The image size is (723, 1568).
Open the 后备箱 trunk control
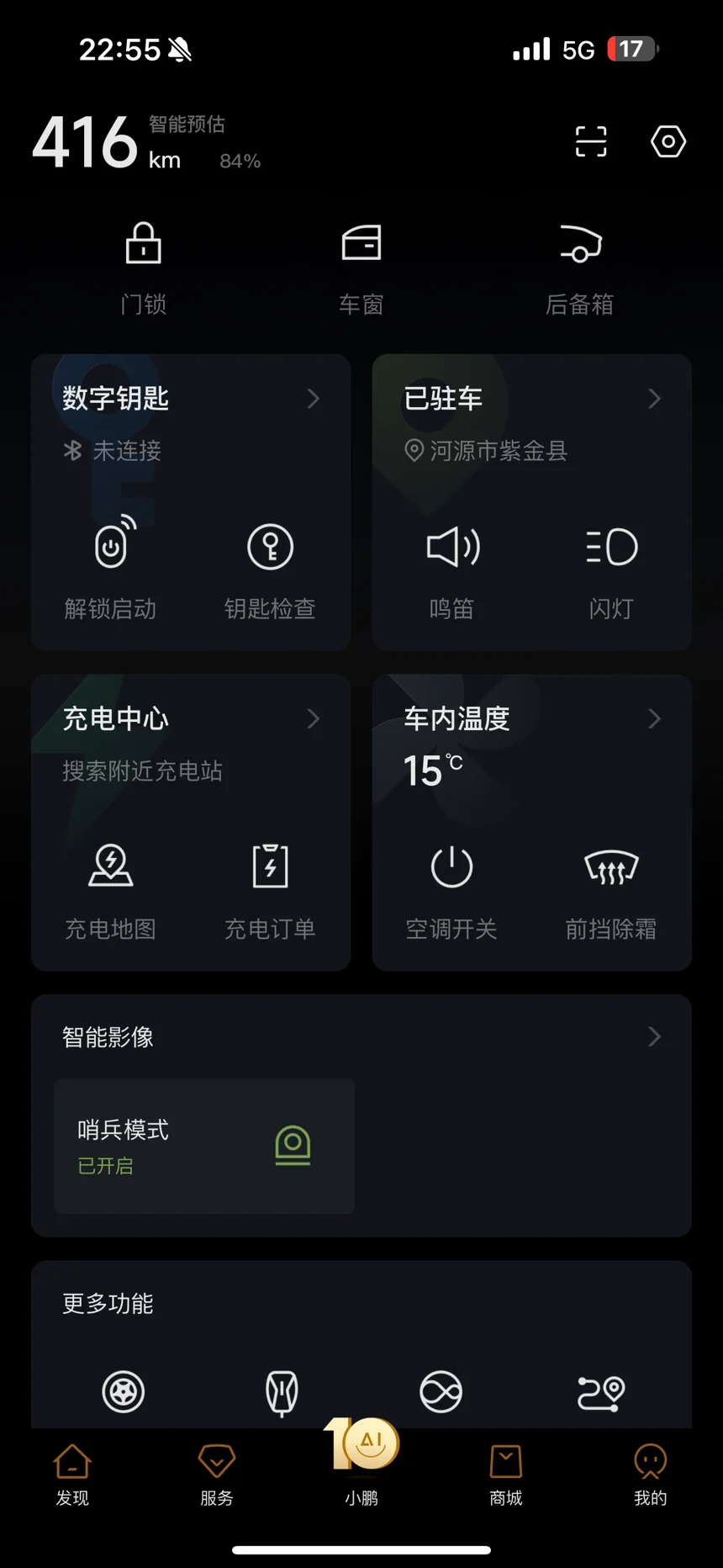[579, 269]
